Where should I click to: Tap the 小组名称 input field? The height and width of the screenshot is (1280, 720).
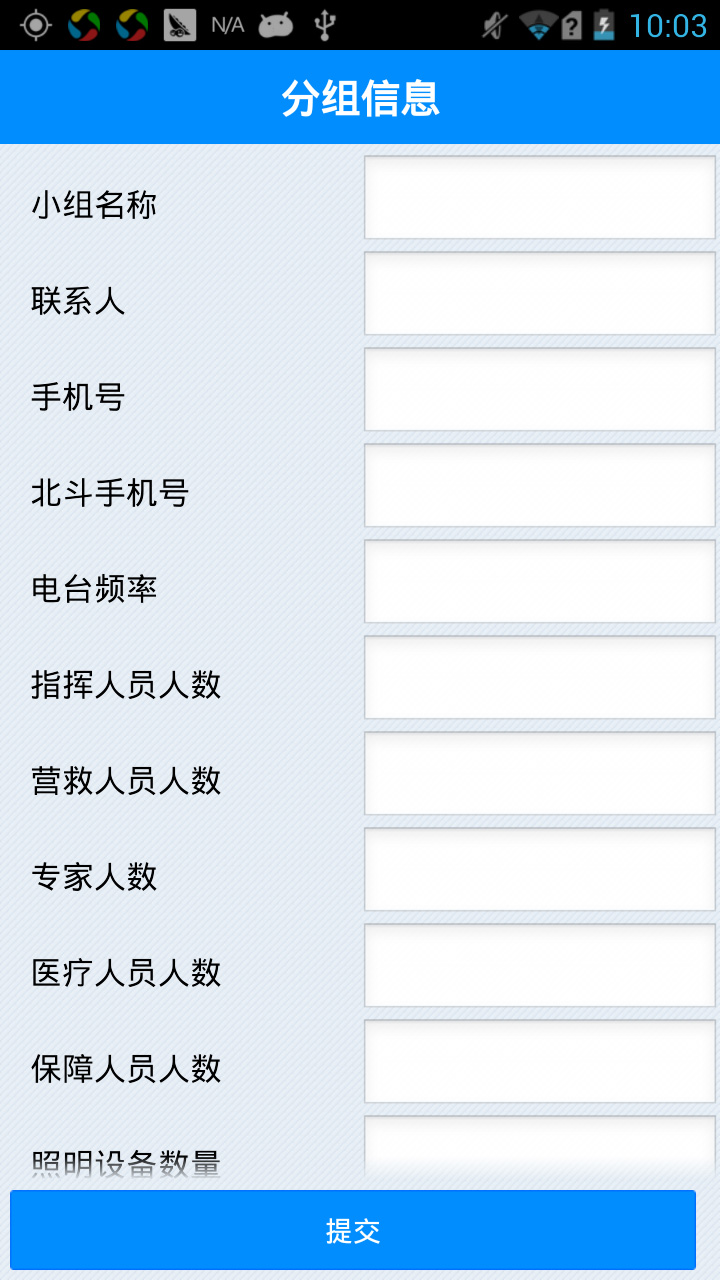point(540,197)
